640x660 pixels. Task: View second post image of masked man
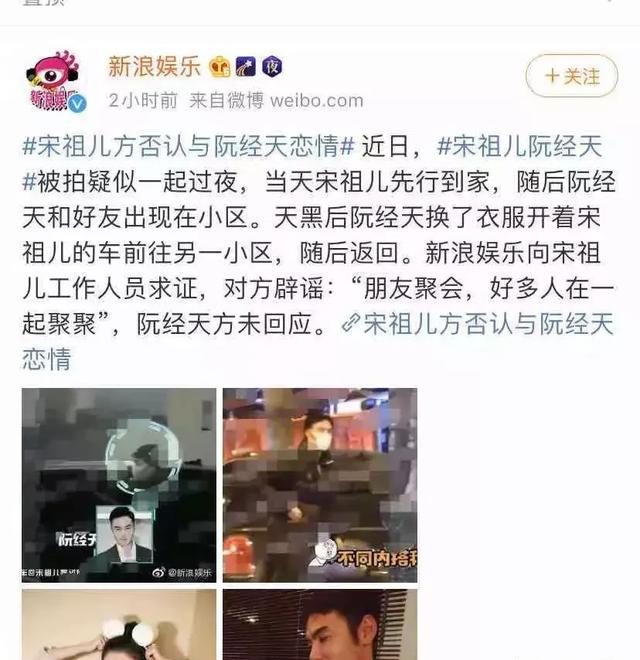[319, 484]
